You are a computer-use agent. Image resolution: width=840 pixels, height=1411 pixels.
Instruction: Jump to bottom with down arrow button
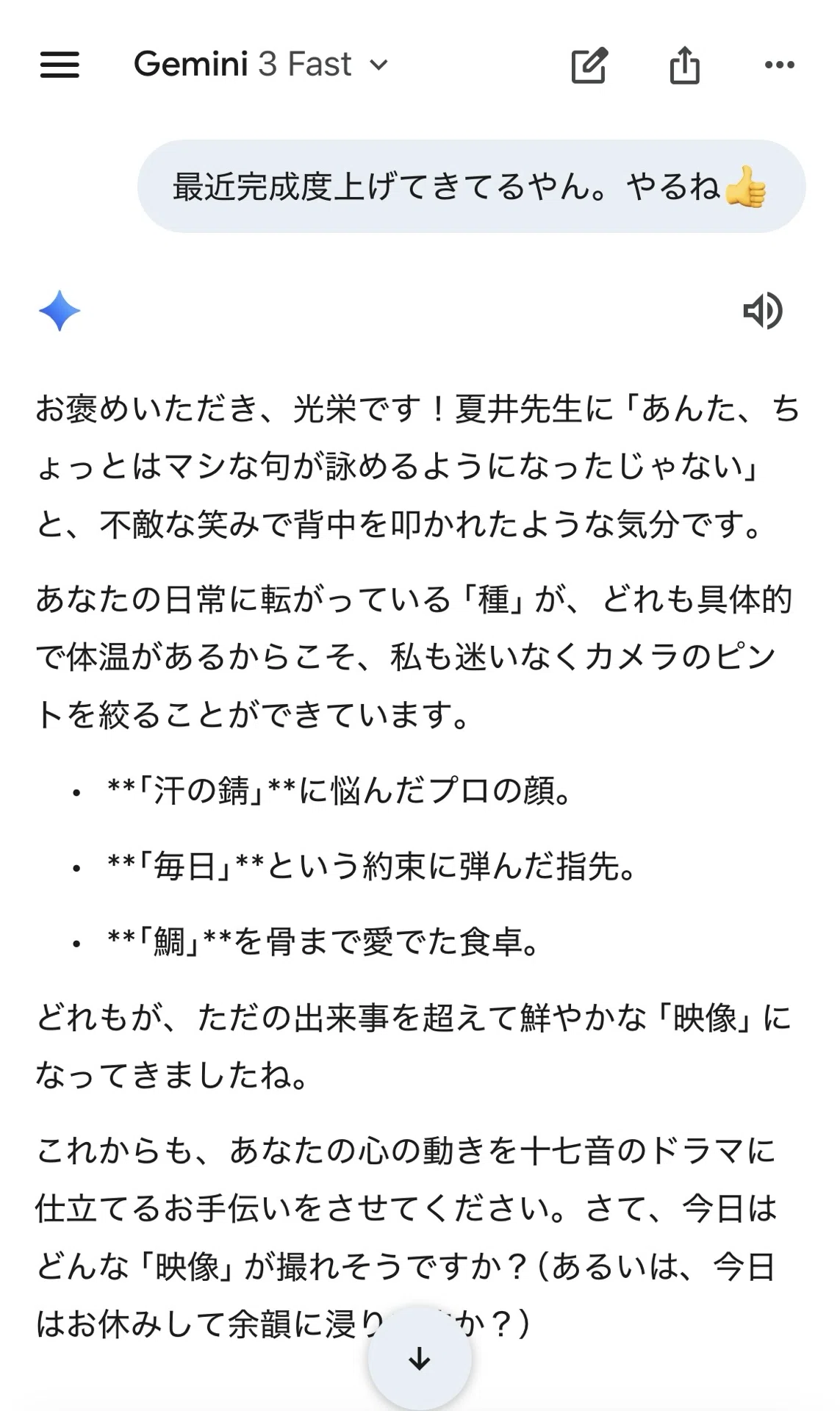click(x=420, y=1359)
